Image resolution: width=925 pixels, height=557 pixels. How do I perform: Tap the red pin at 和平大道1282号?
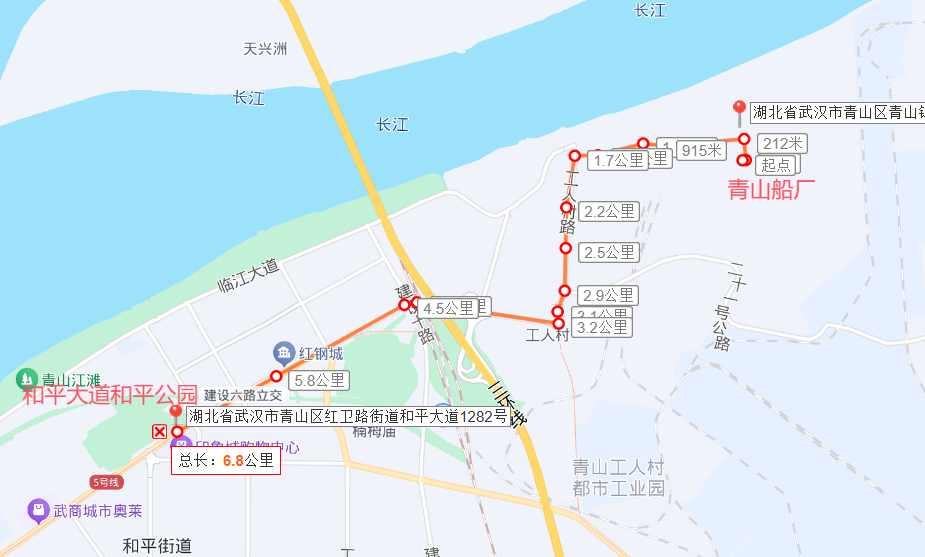click(176, 413)
